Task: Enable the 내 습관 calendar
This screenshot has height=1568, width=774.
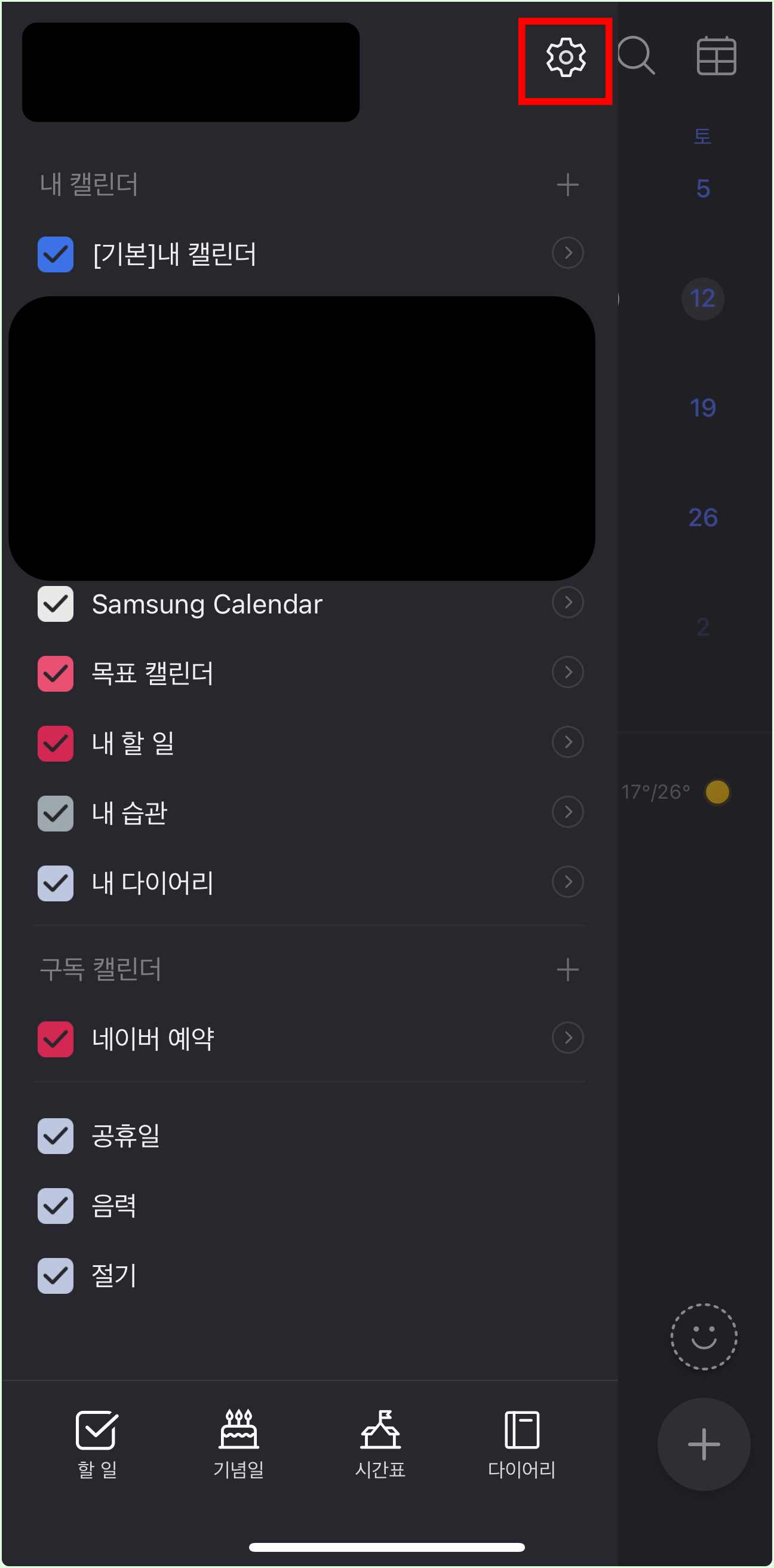Action: point(56,813)
